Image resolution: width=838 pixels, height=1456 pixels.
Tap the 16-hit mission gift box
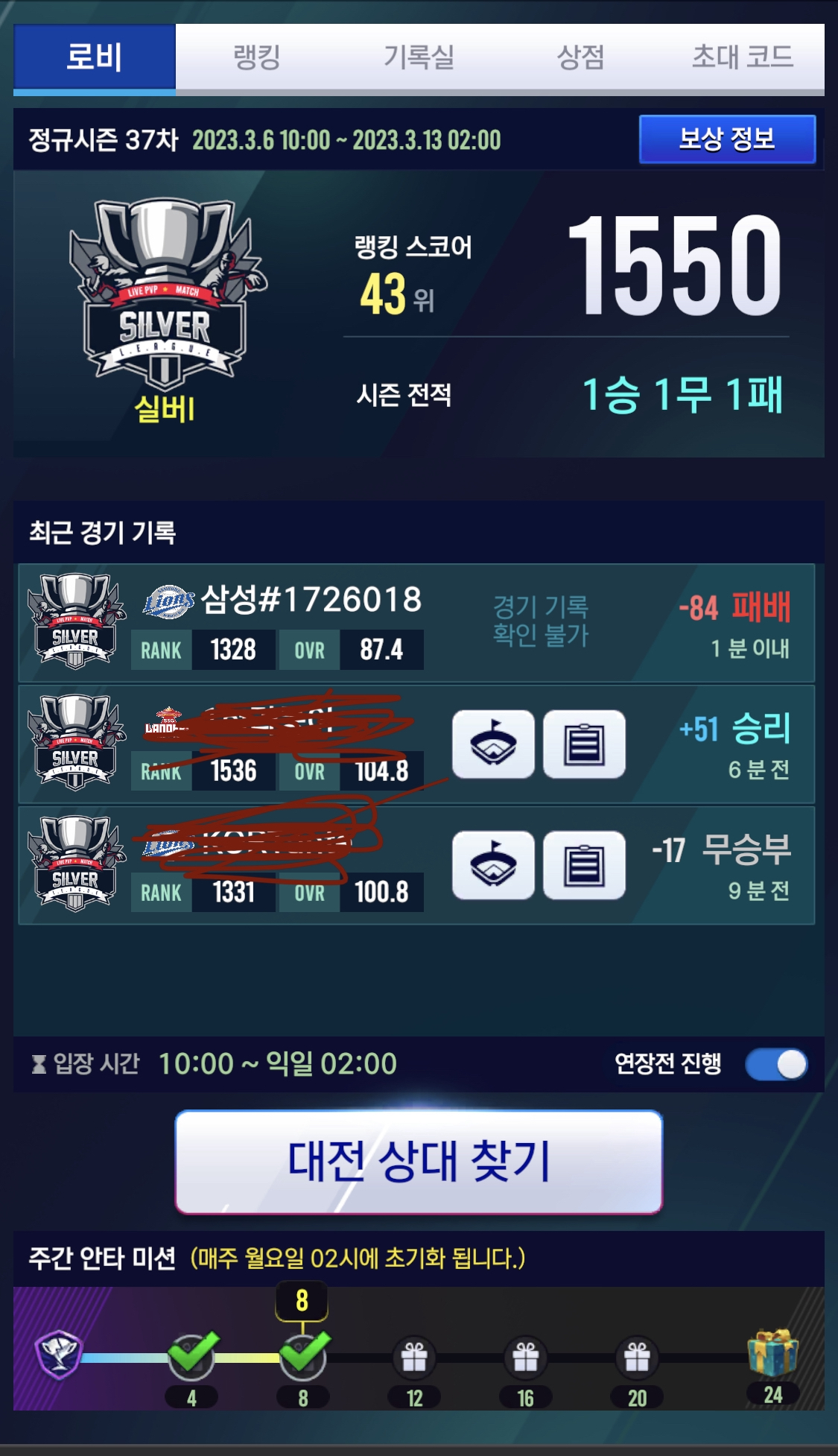click(x=526, y=1358)
